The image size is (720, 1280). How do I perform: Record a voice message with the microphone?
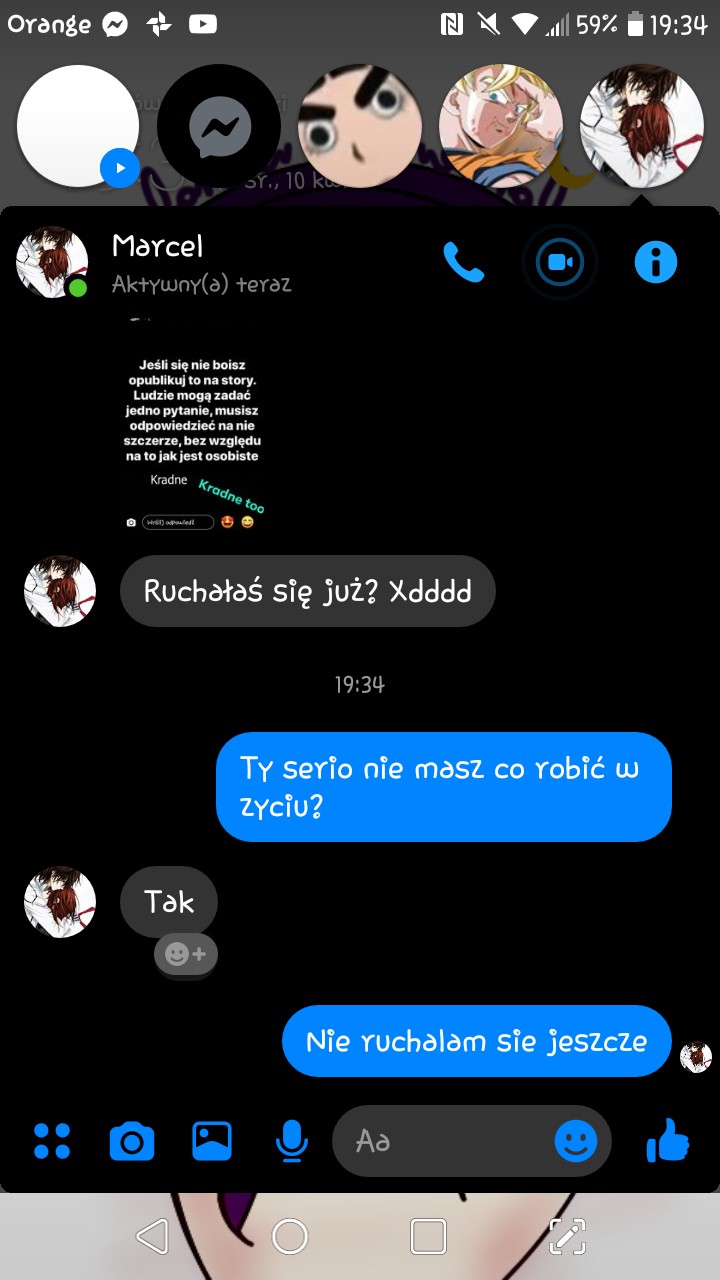coord(291,1141)
